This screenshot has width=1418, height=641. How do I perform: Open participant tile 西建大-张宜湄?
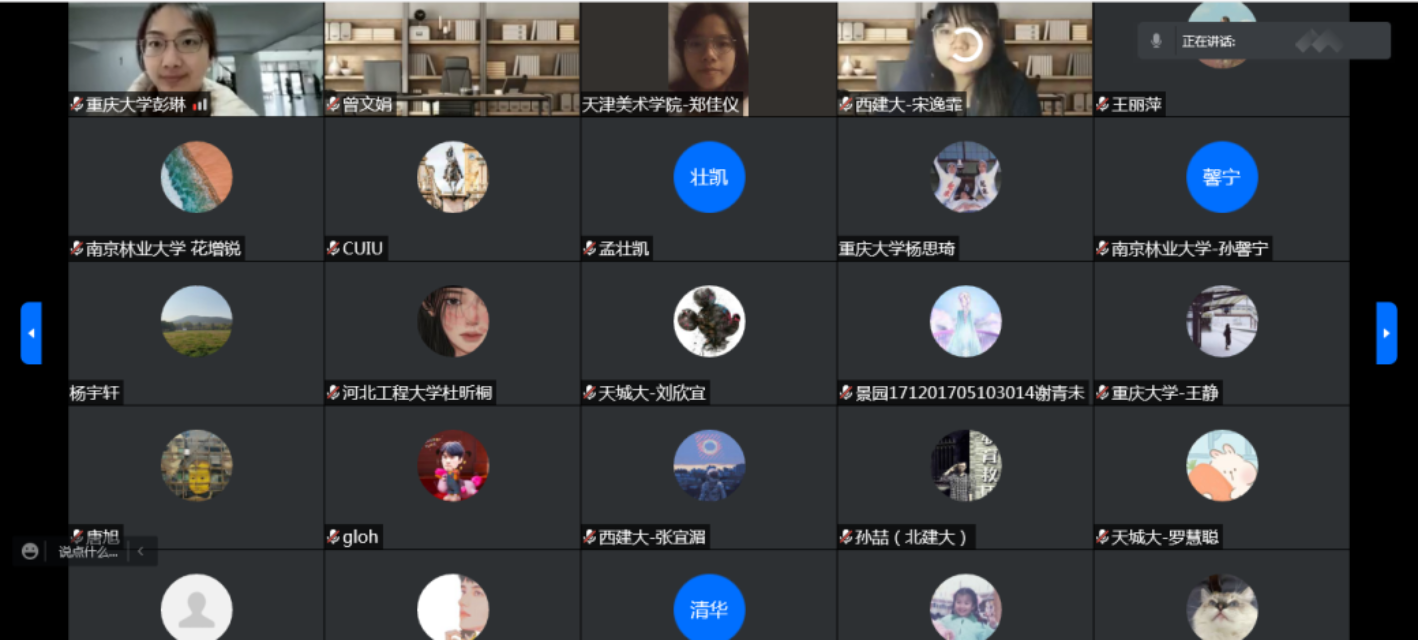708,477
